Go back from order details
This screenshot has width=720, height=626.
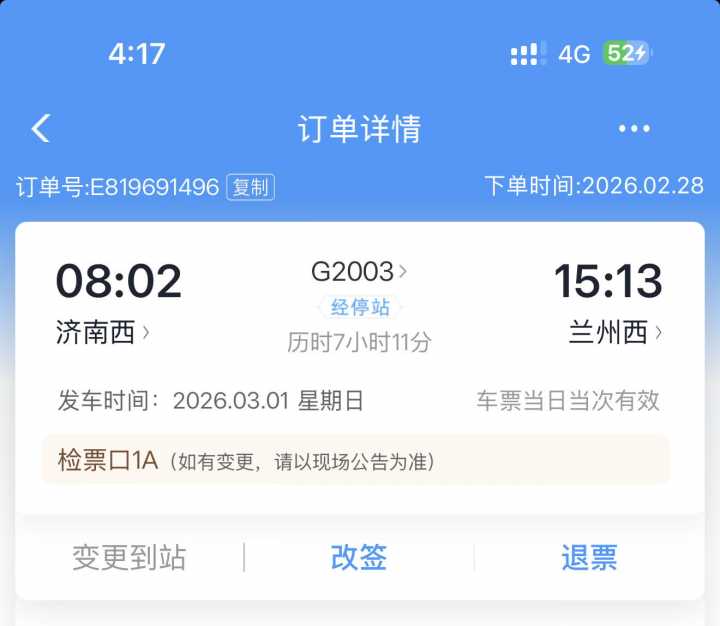[41, 128]
